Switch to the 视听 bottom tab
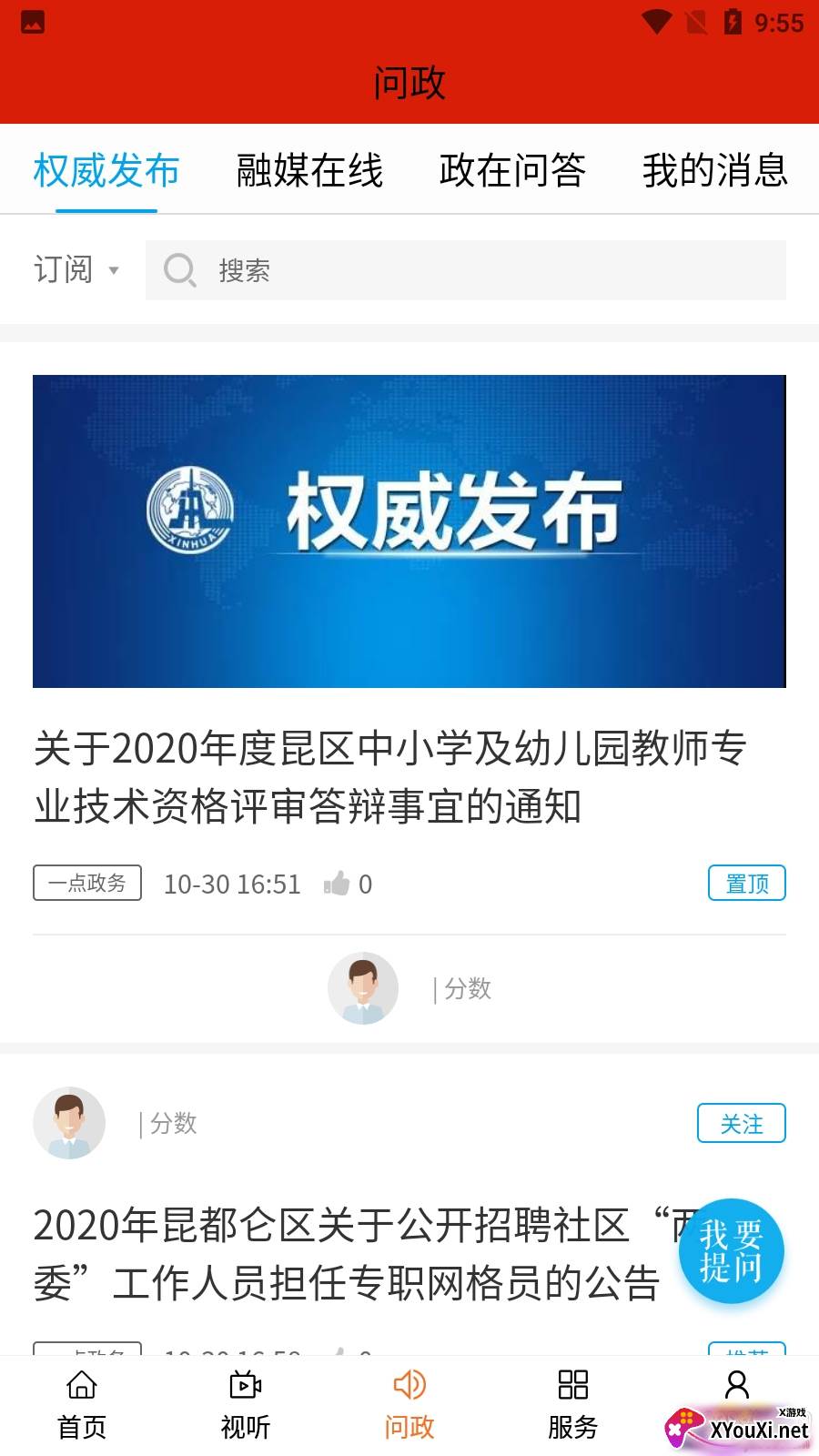819x1456 pixels. 246,1404
